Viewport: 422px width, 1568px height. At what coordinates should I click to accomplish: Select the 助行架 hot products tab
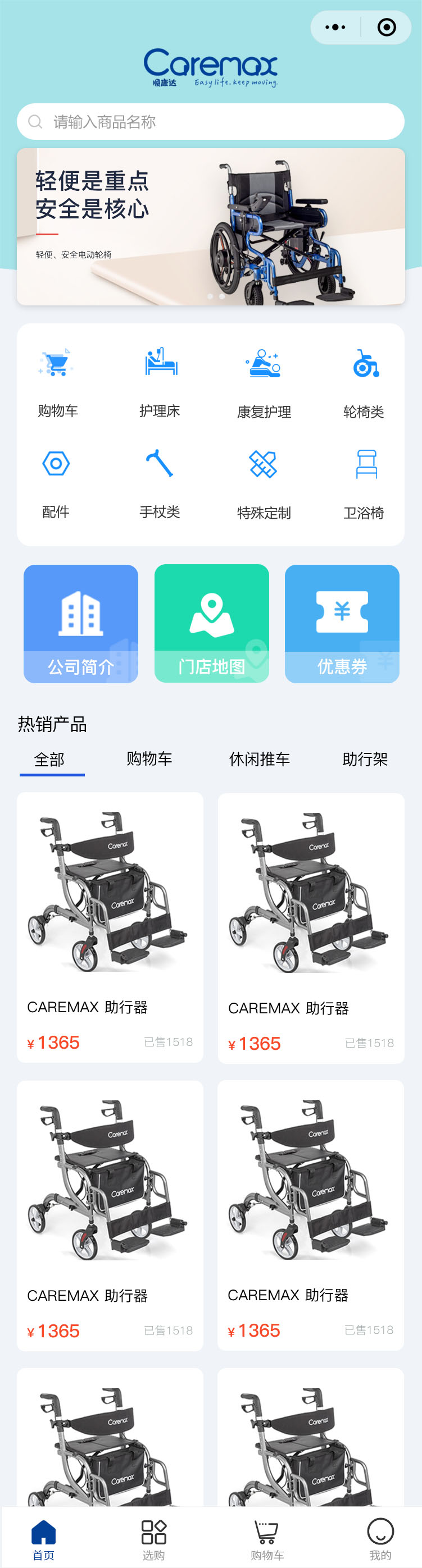point(365,759)
